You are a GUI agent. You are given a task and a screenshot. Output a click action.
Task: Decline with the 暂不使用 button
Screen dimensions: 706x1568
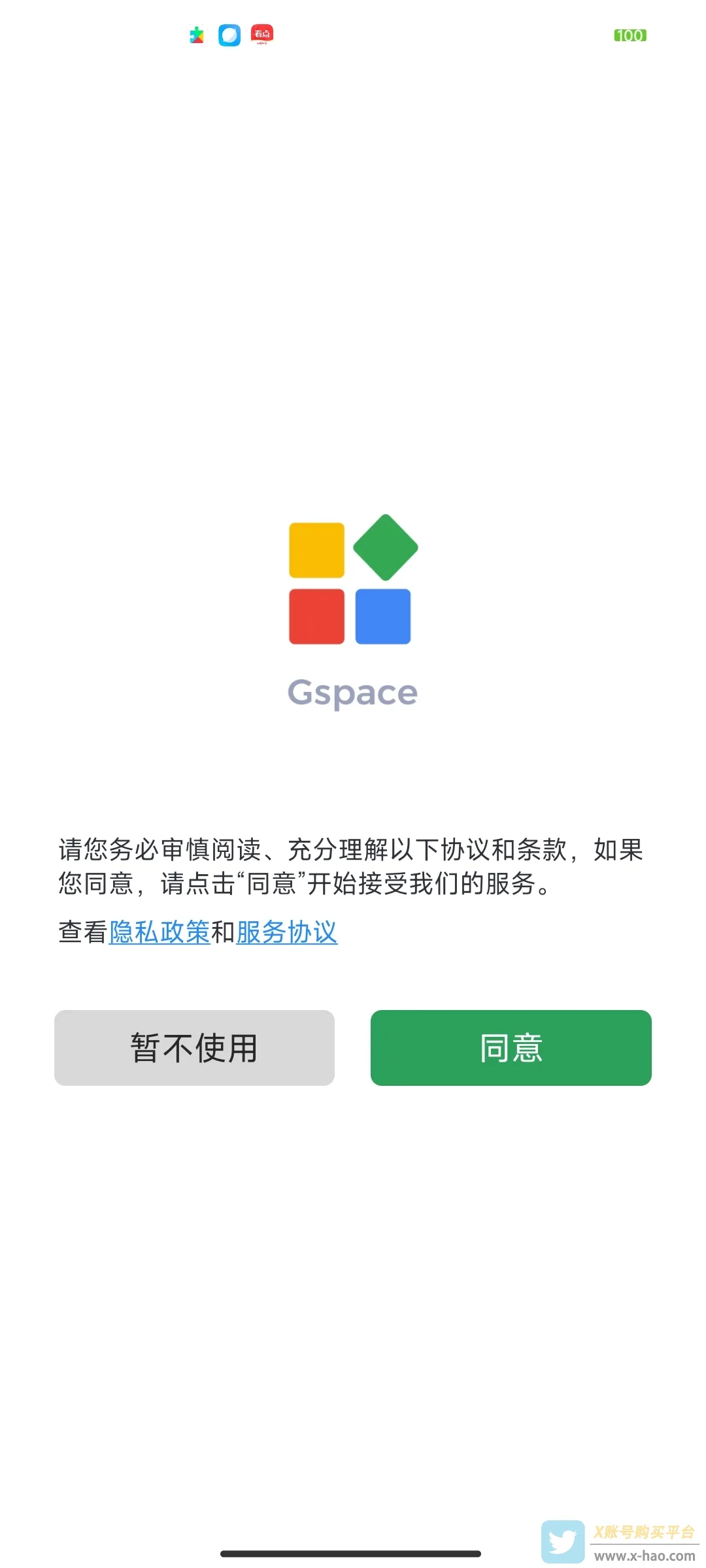click(194, 1048)
